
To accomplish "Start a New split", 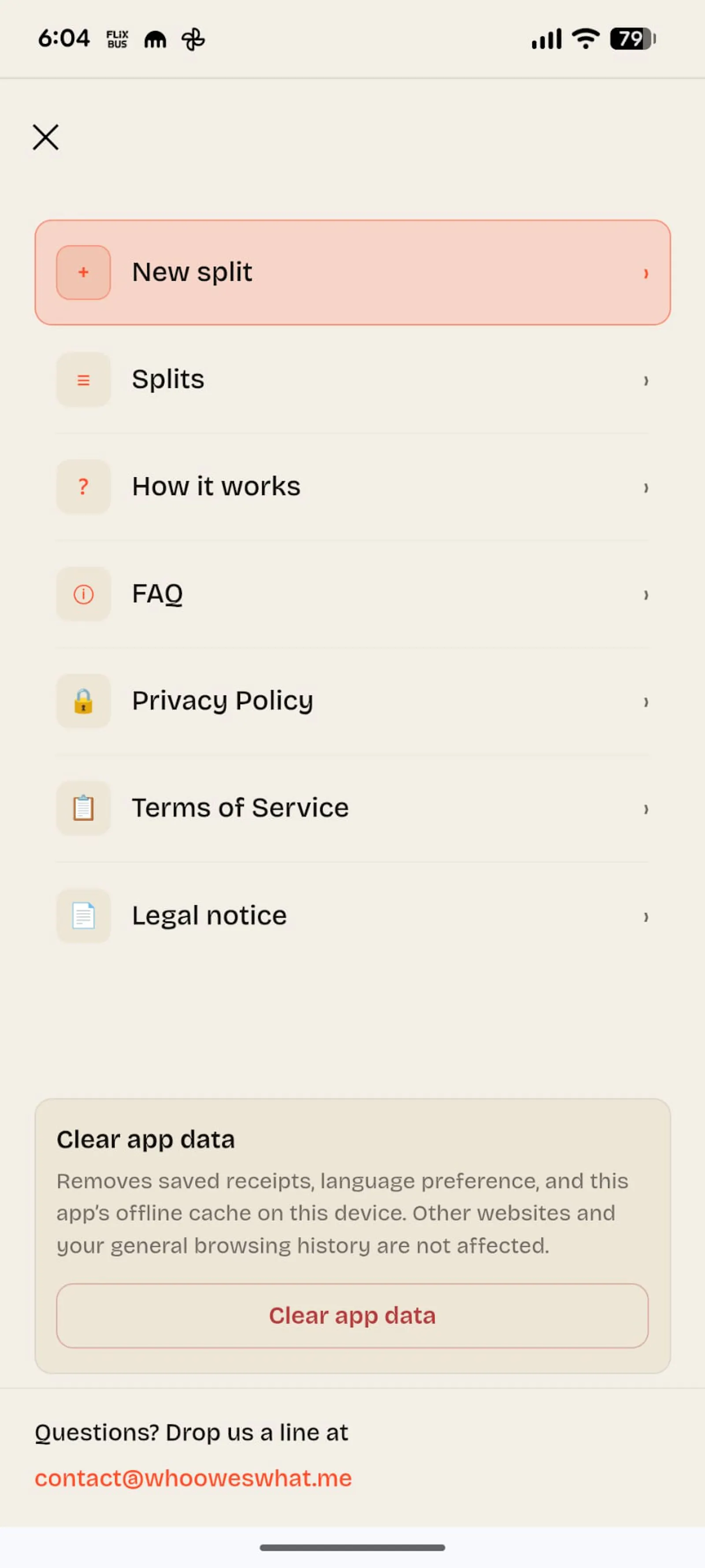I will (352, 272).
